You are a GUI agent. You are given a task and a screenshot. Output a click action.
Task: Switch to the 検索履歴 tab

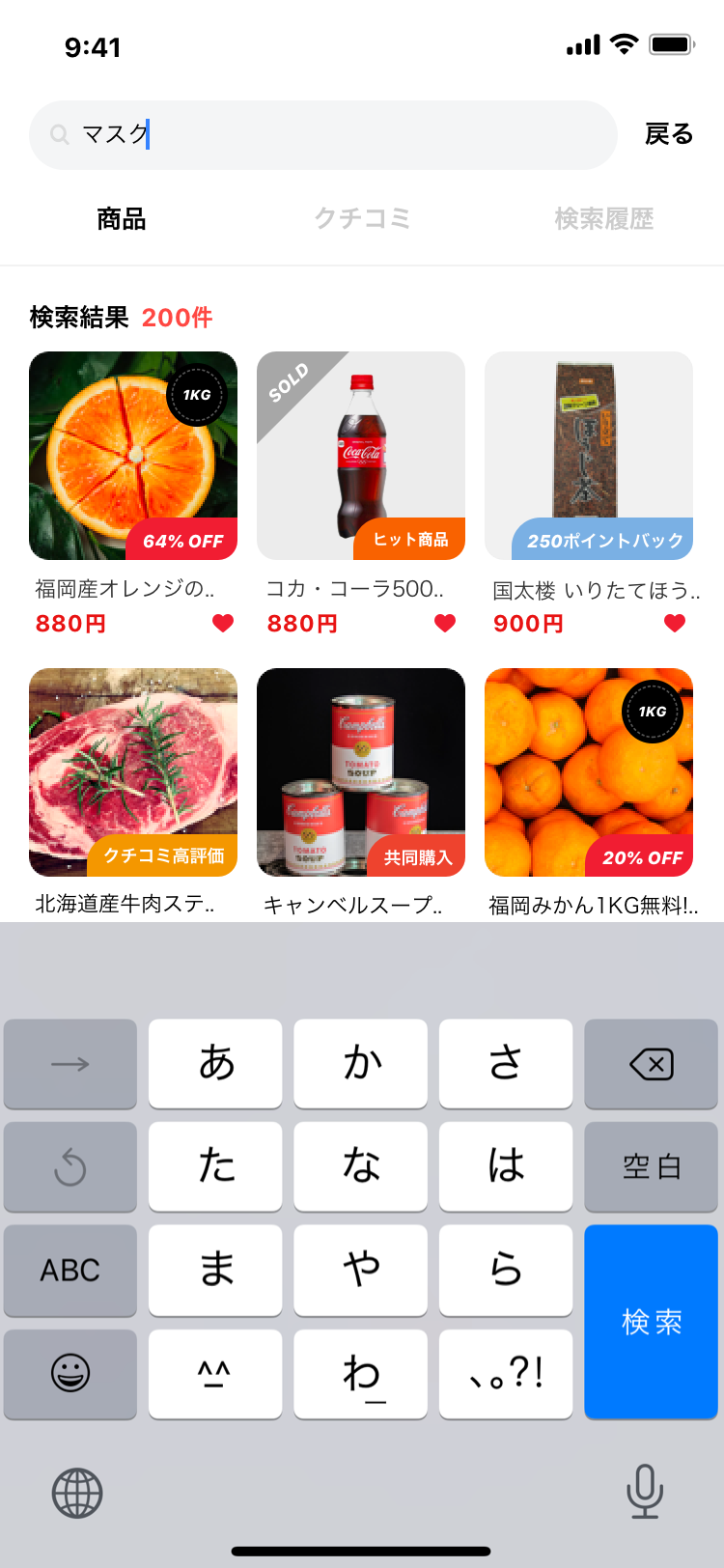pyautogui.click(x=603, y=219)
